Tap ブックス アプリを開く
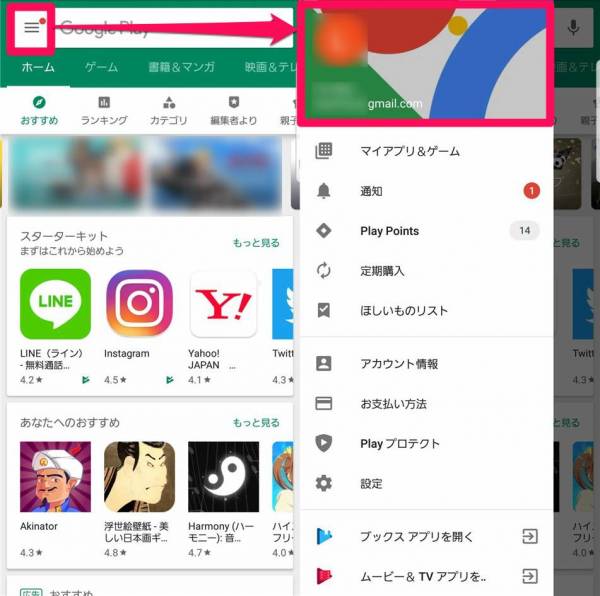This screenshot has height=596, width=600. point(416,537)
